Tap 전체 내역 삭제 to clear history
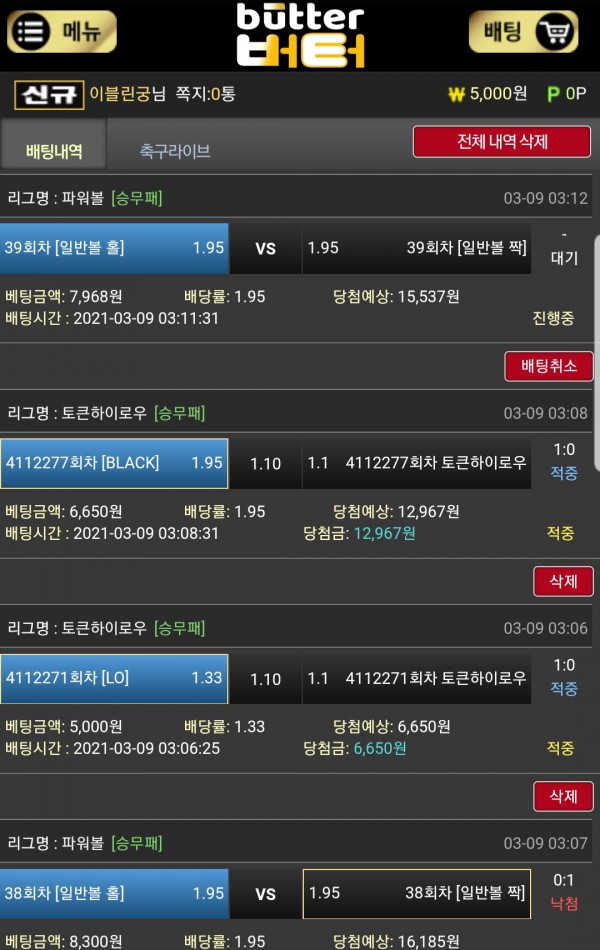Image resolution: width=600 pixels, height=950 pixels. click(501, 141)
